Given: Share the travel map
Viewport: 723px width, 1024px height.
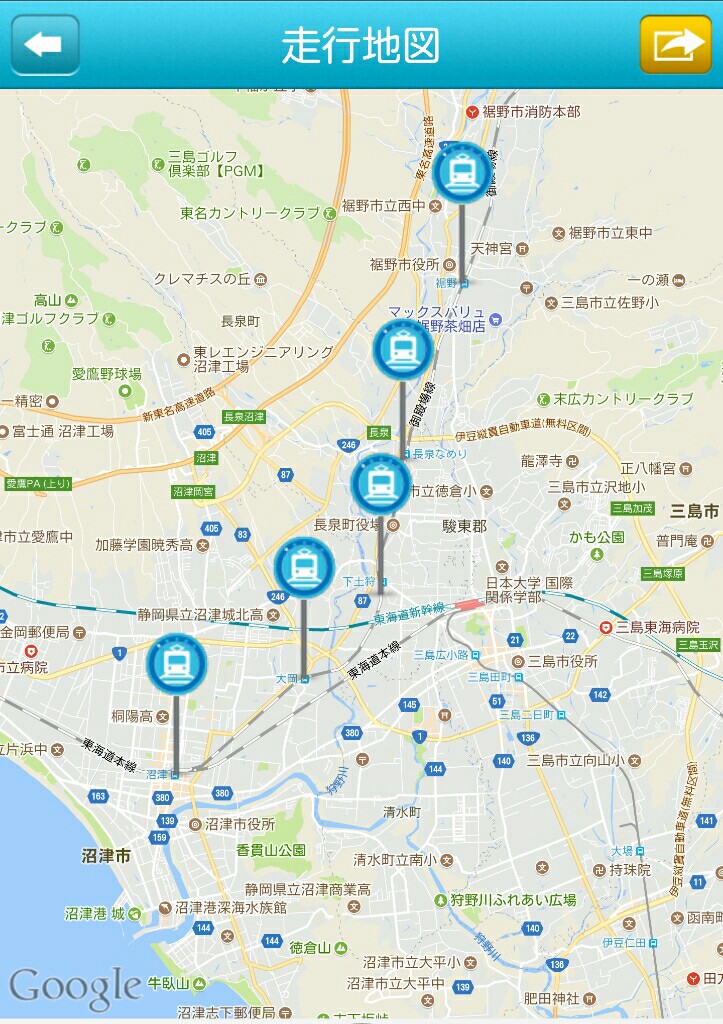Looking at the screenshot, I should pyautogui.click(x=675, y=45).
